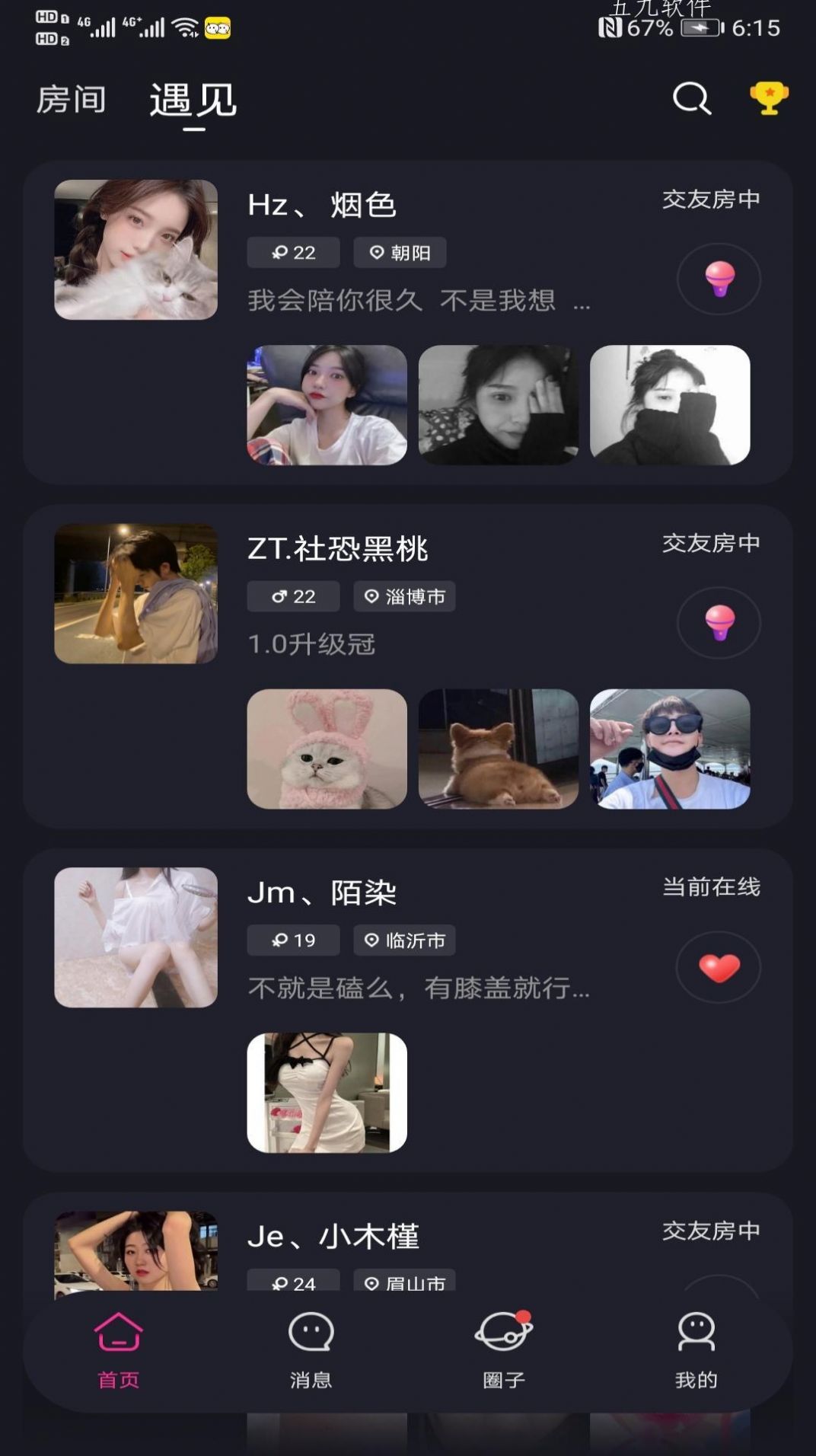This screenshot has width=816, height=1456.
Task: Click the red heart icon on Jm、陌染 card
Action: [x=718, y=967]
